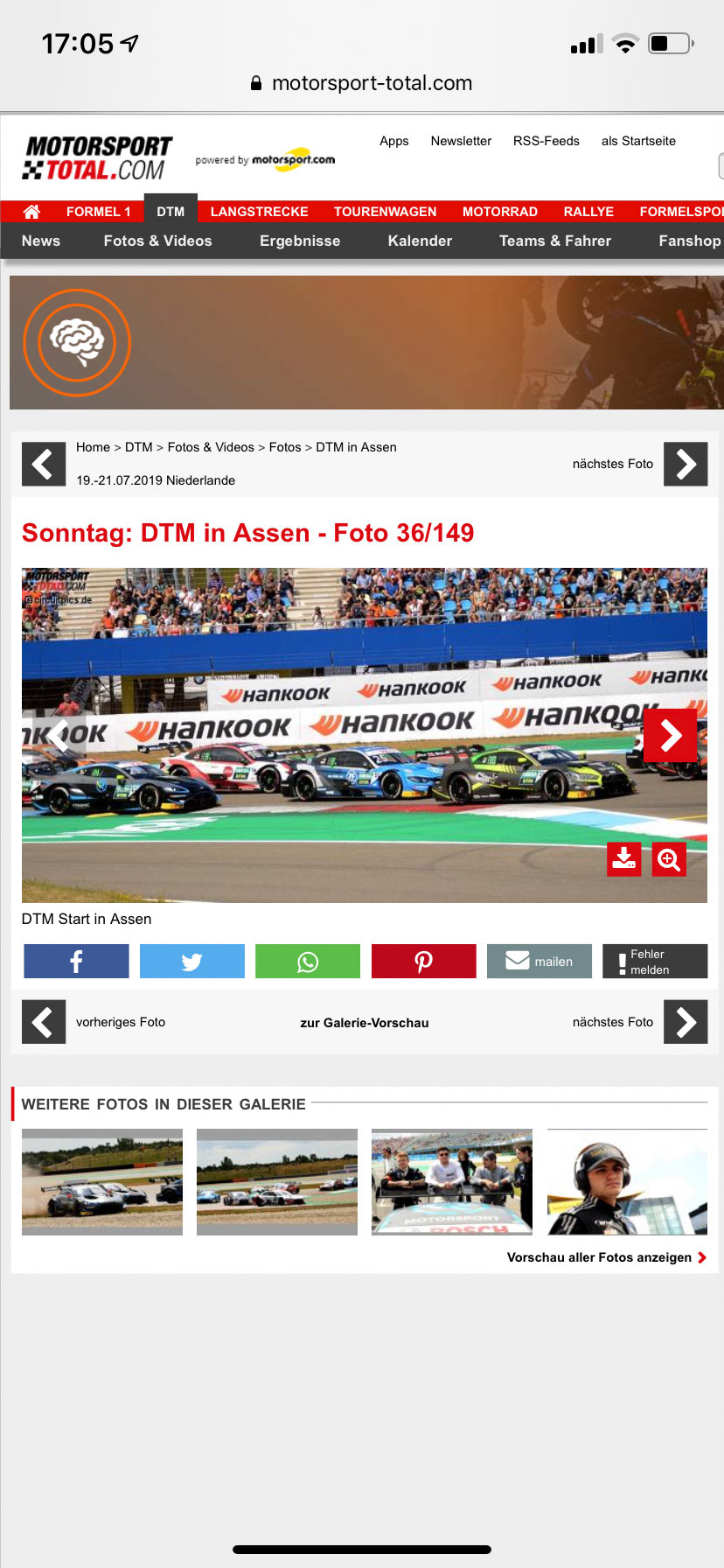The image size is (724, 1568).
Task: Share the photo on Facebook
Action: coord(76,962)
